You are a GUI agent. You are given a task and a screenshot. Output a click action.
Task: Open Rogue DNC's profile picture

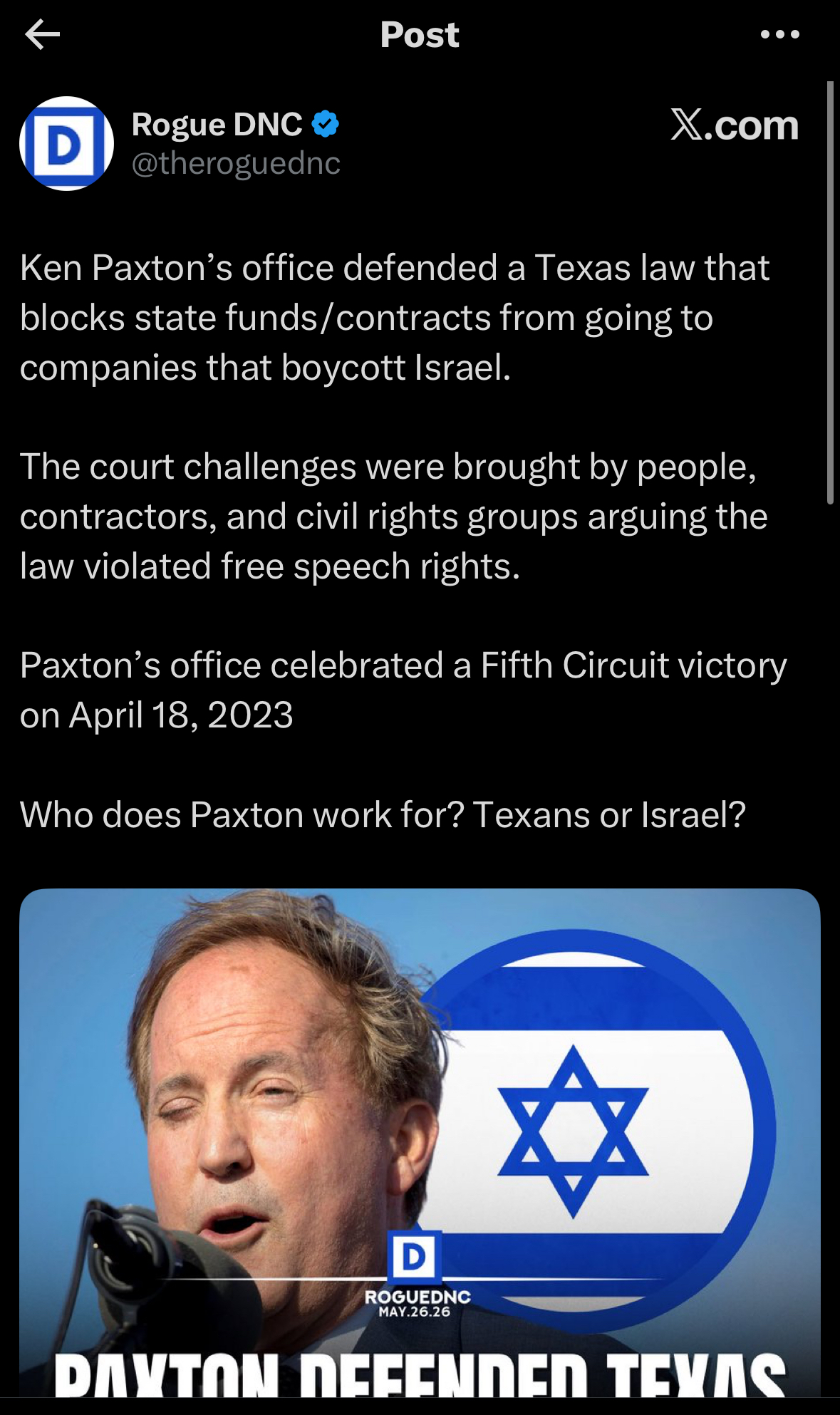point(66,143)
